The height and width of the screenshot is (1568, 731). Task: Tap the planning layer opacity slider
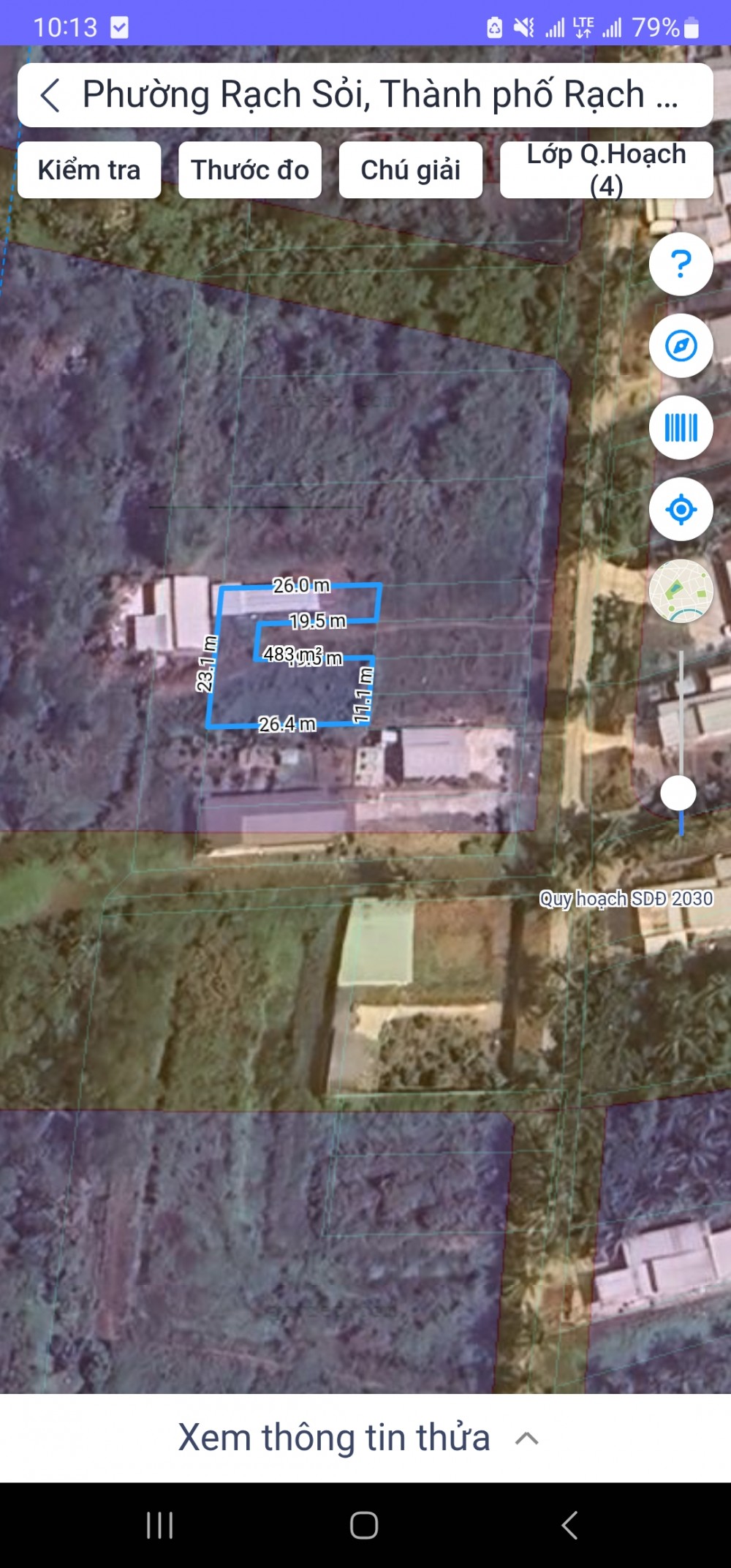point(680,742)
